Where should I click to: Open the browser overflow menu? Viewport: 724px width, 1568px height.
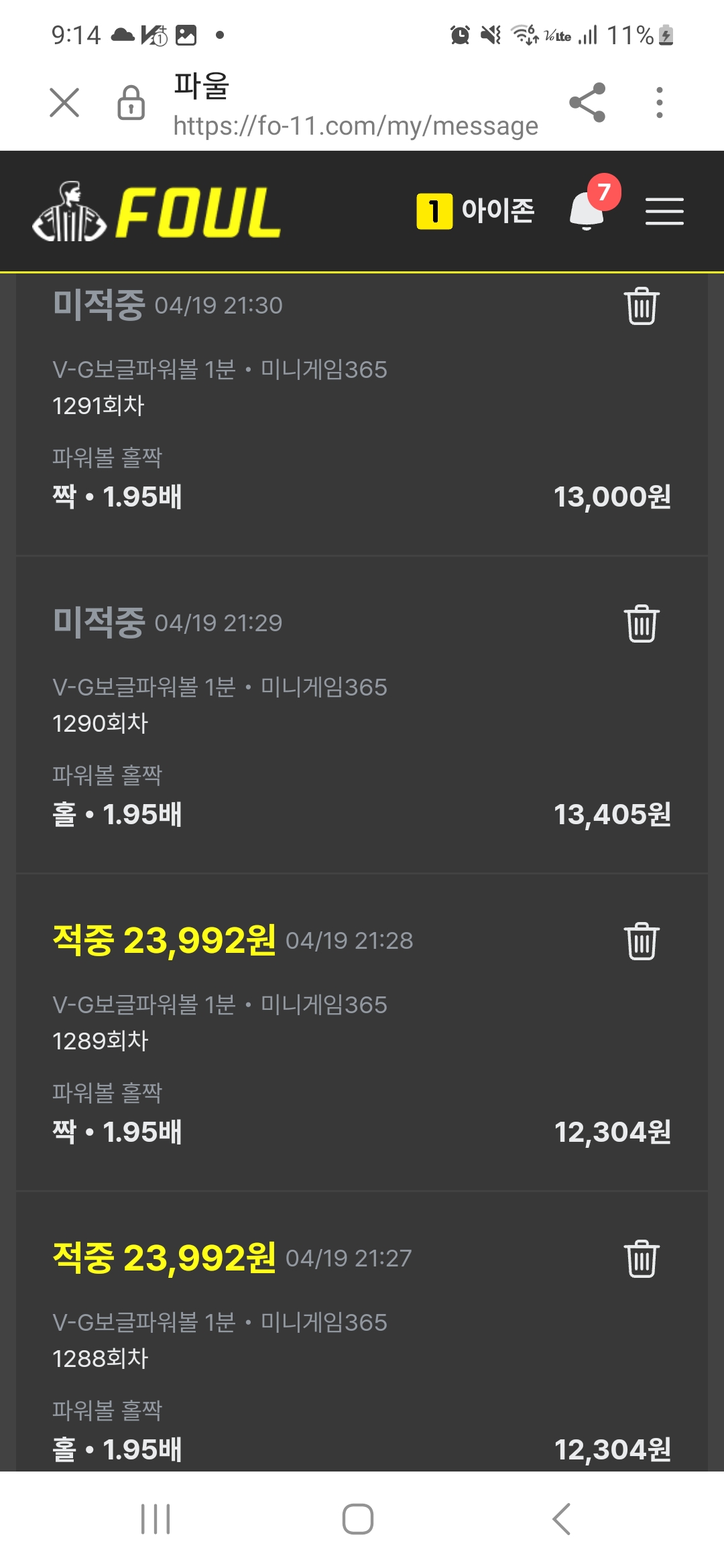[660, 103]
